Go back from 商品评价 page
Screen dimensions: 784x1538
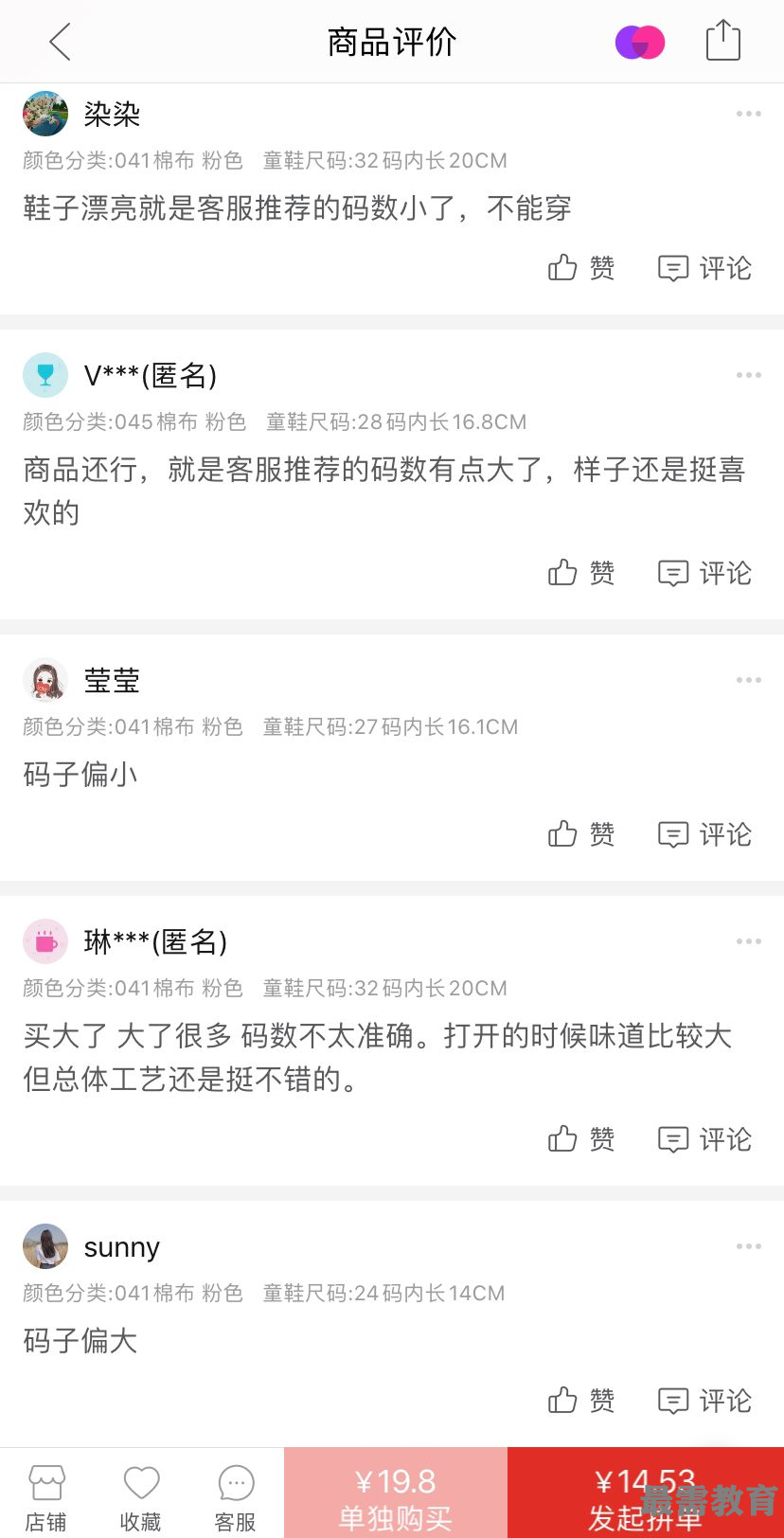click(60, 42)
